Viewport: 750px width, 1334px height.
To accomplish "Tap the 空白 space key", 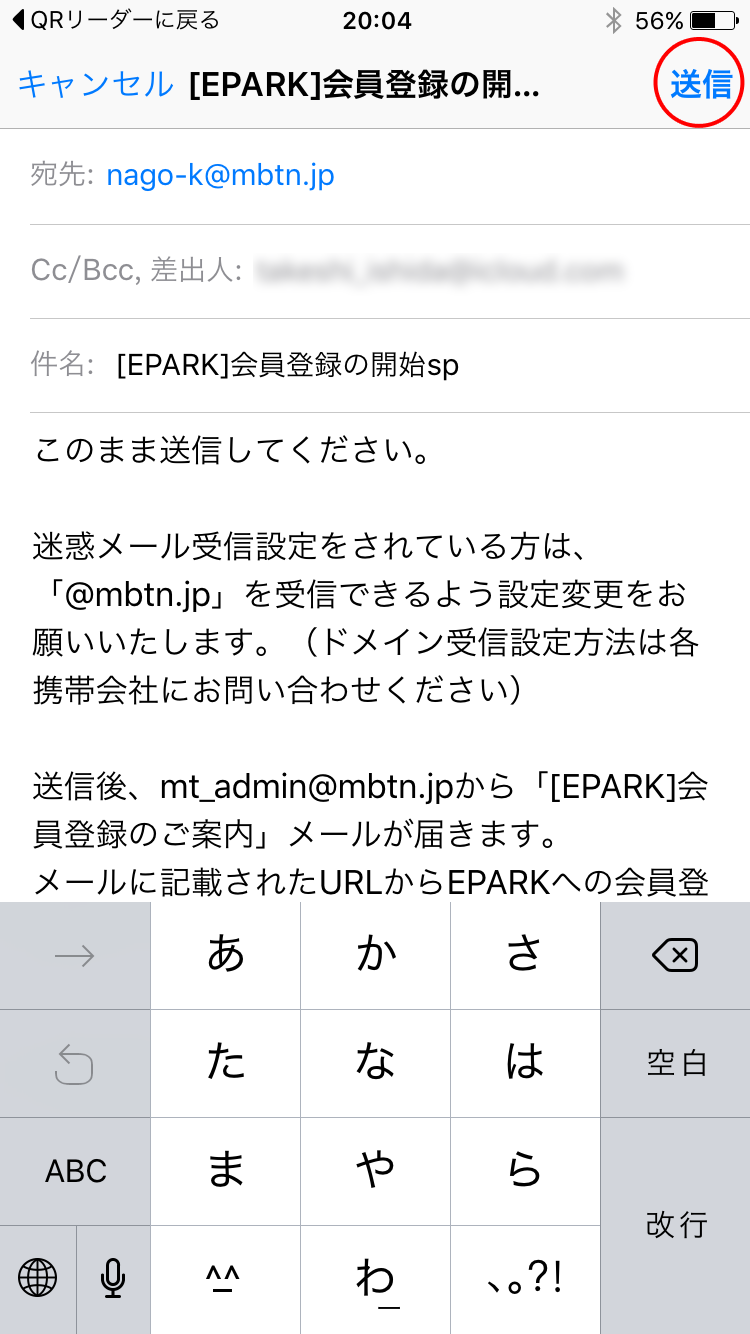I will 675,1063.
